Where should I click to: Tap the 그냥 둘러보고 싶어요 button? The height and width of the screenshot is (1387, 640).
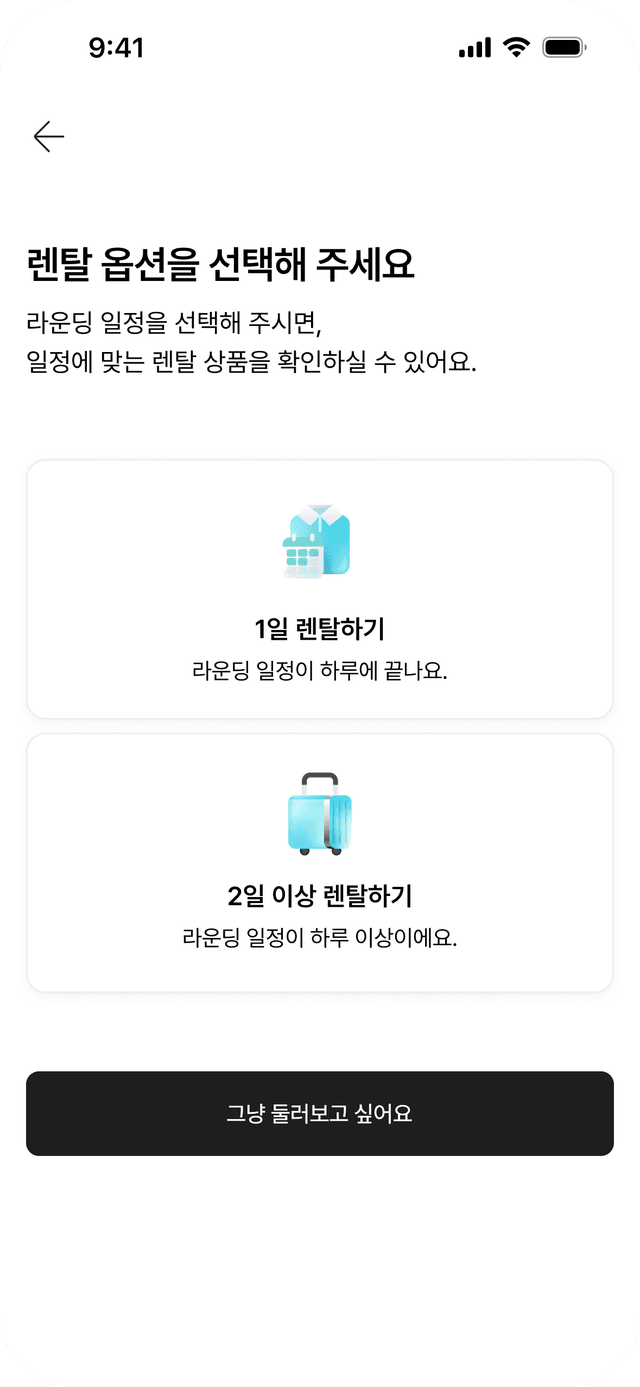point(320,1113)
